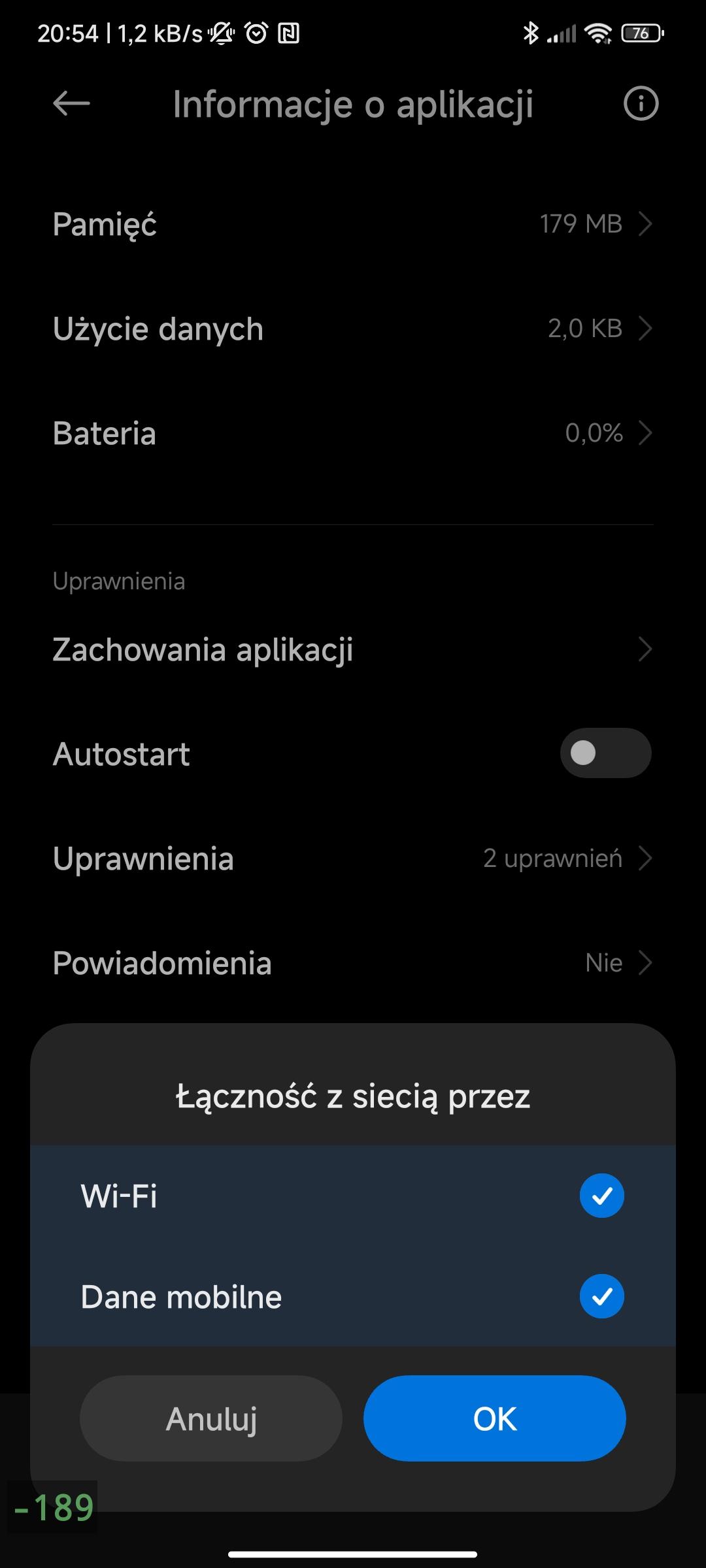Cancel the dialog with Anuluj
Screen dimensions: 706x1568
click(211, 1418)
